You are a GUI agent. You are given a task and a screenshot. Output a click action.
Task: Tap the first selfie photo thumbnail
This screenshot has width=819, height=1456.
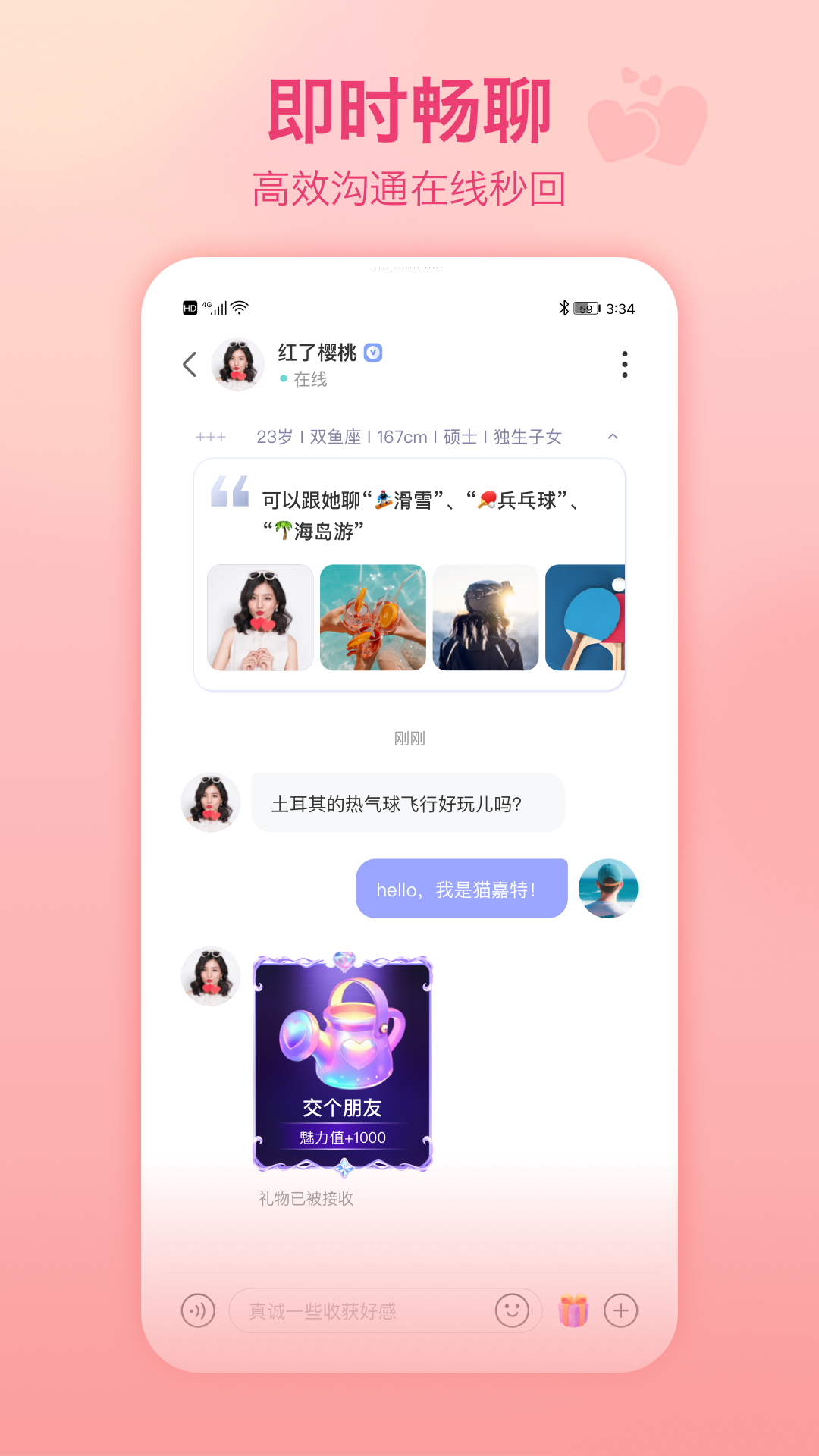[262, 619]
